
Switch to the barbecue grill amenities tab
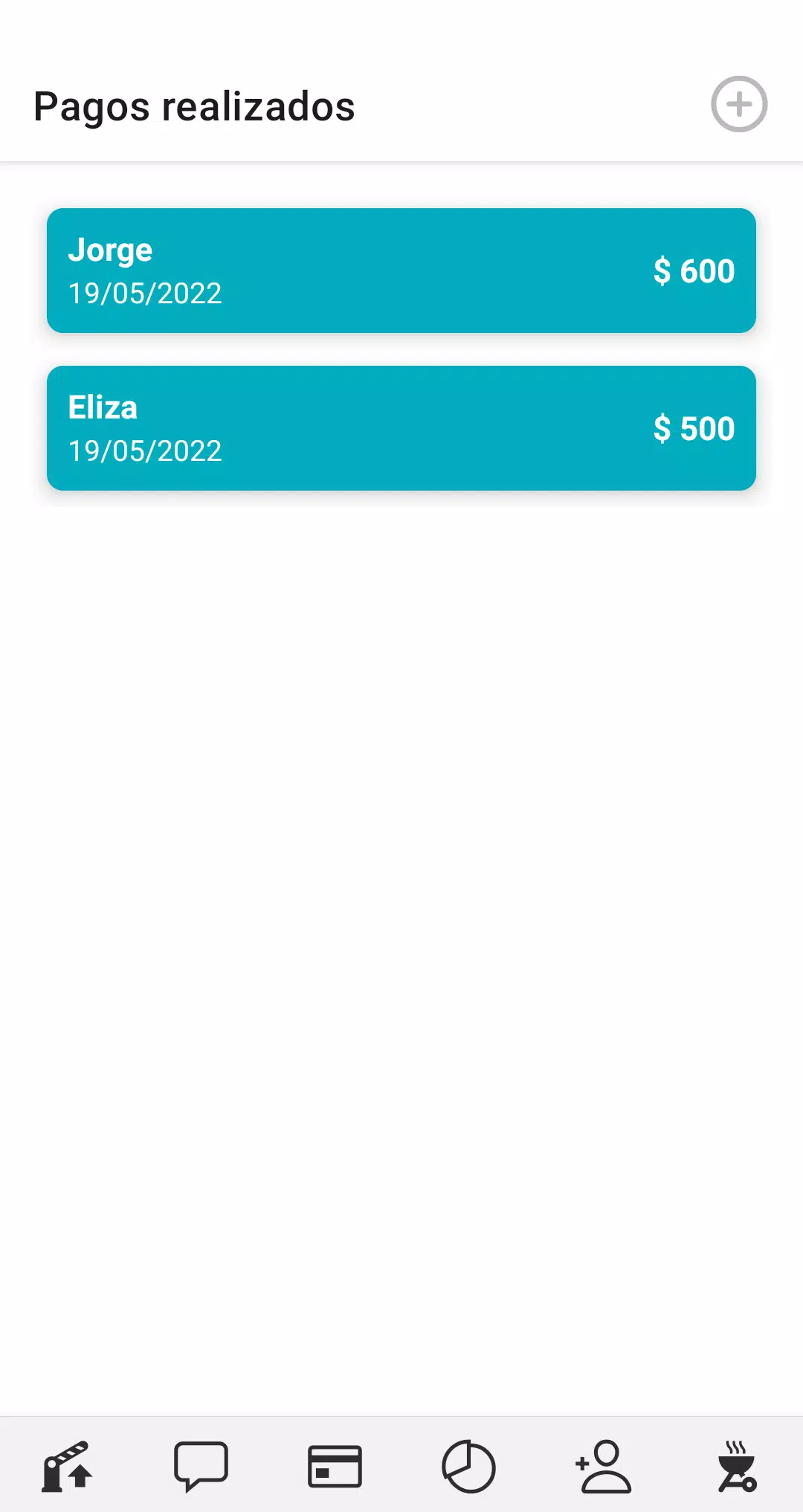pyautogui.click(x=737, y=1467)
